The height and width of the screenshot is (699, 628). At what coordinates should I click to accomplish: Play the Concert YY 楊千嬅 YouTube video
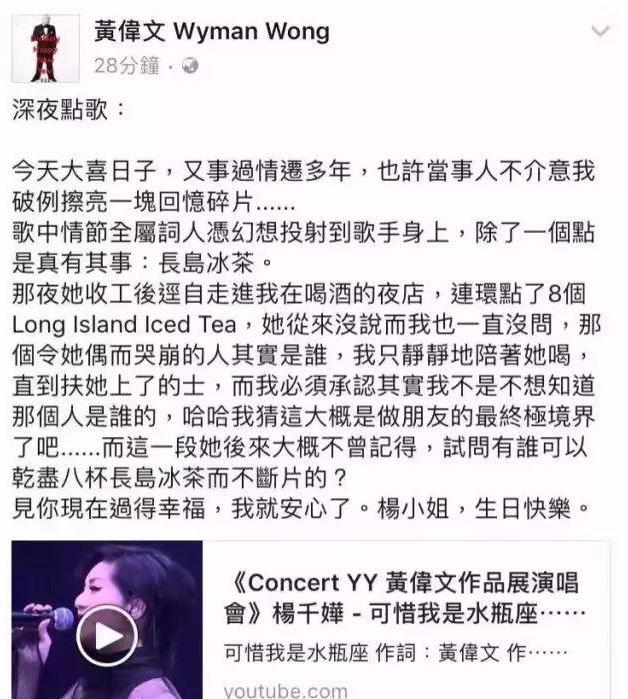[x=107, y=634]
